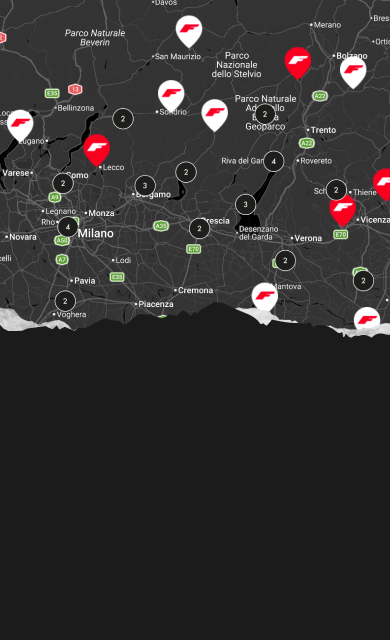Expand the cluster of 3 at Bergamo
This screenshot has height=640, width=390.
145,185
